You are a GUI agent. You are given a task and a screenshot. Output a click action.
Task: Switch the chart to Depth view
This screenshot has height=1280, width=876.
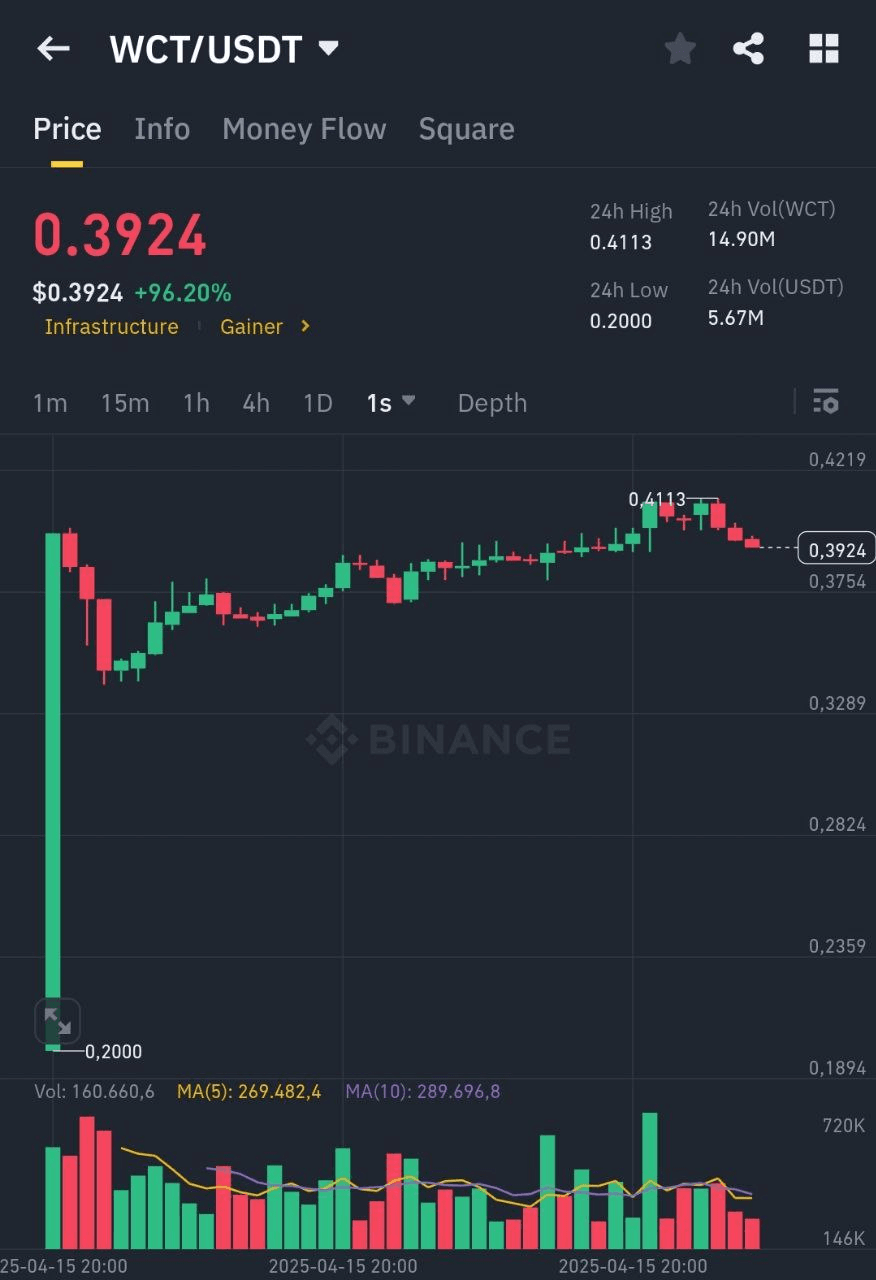point(492,403)
